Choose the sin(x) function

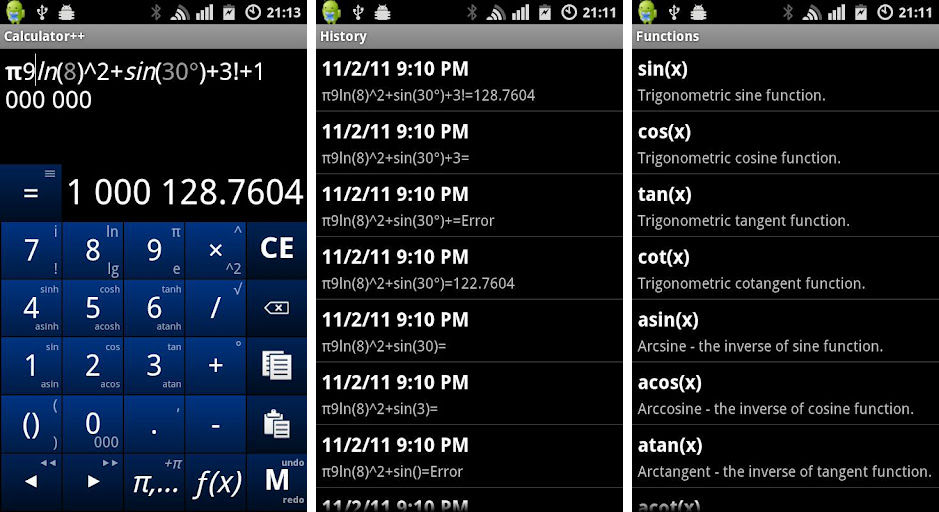point(785,82)
